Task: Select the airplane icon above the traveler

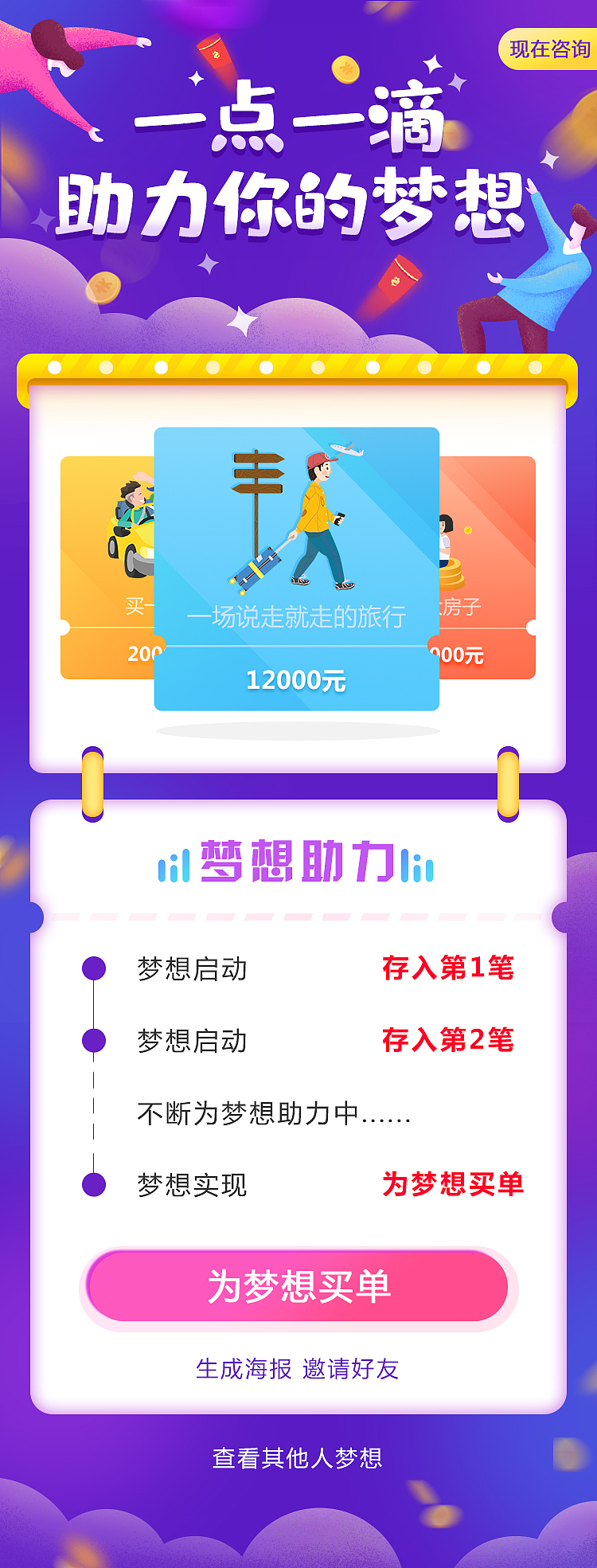Action: (x=345, y=448)
